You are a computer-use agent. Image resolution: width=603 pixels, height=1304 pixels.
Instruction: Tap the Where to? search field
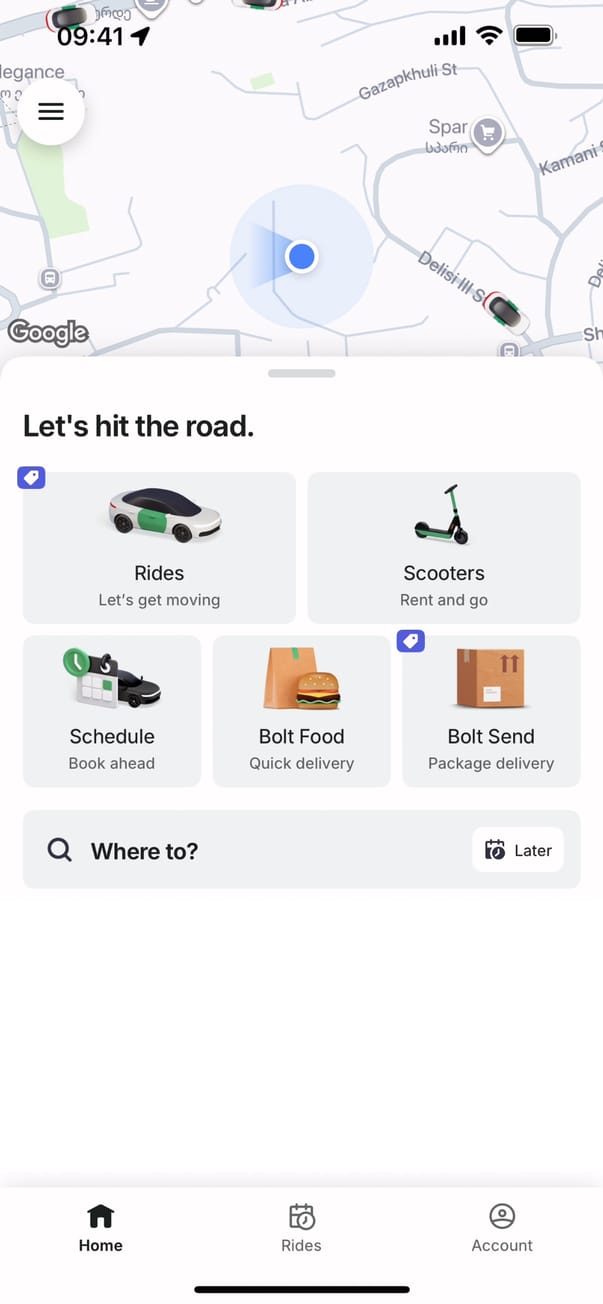click(250, 850)
